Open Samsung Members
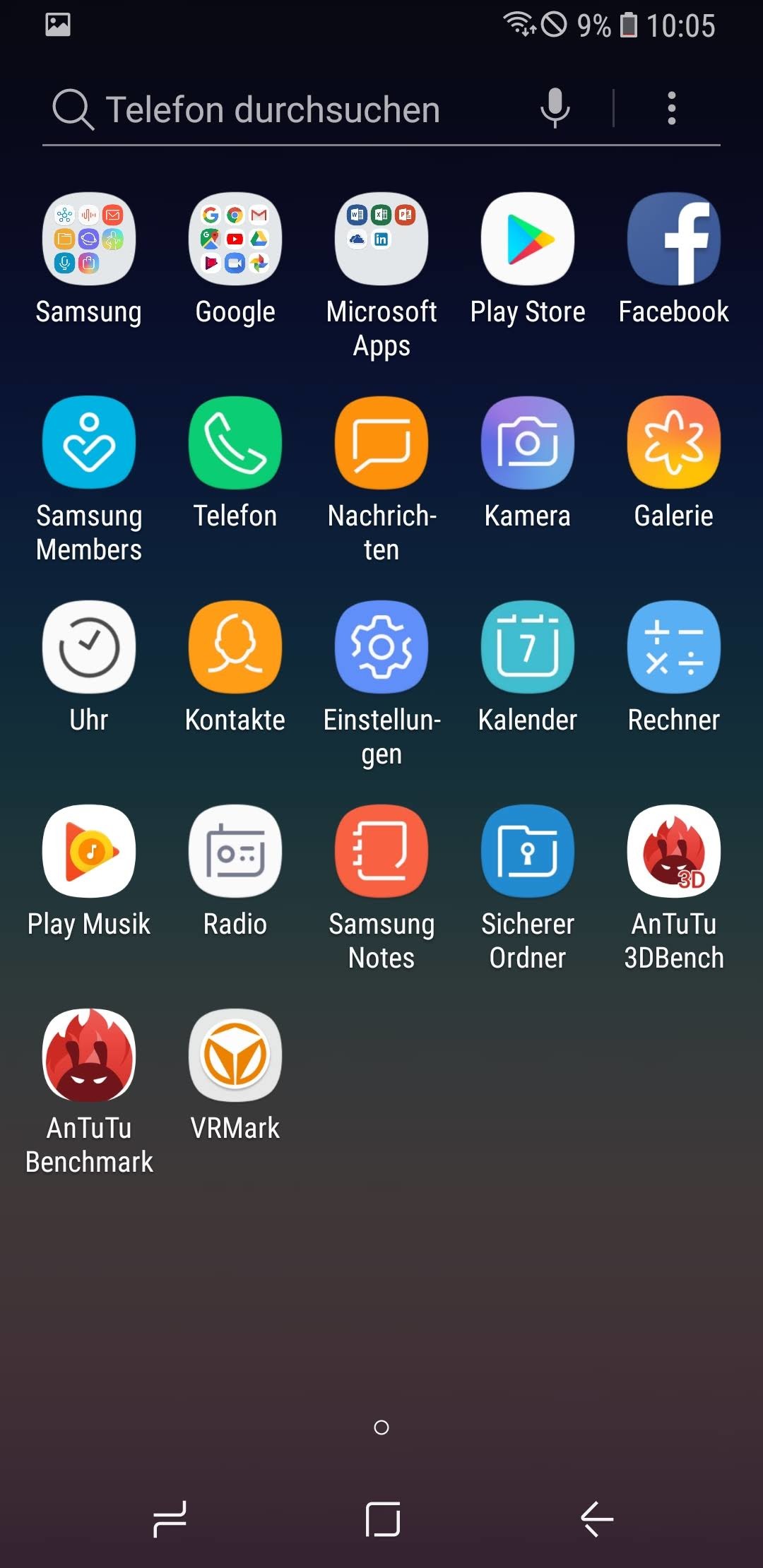 [89, 443]
